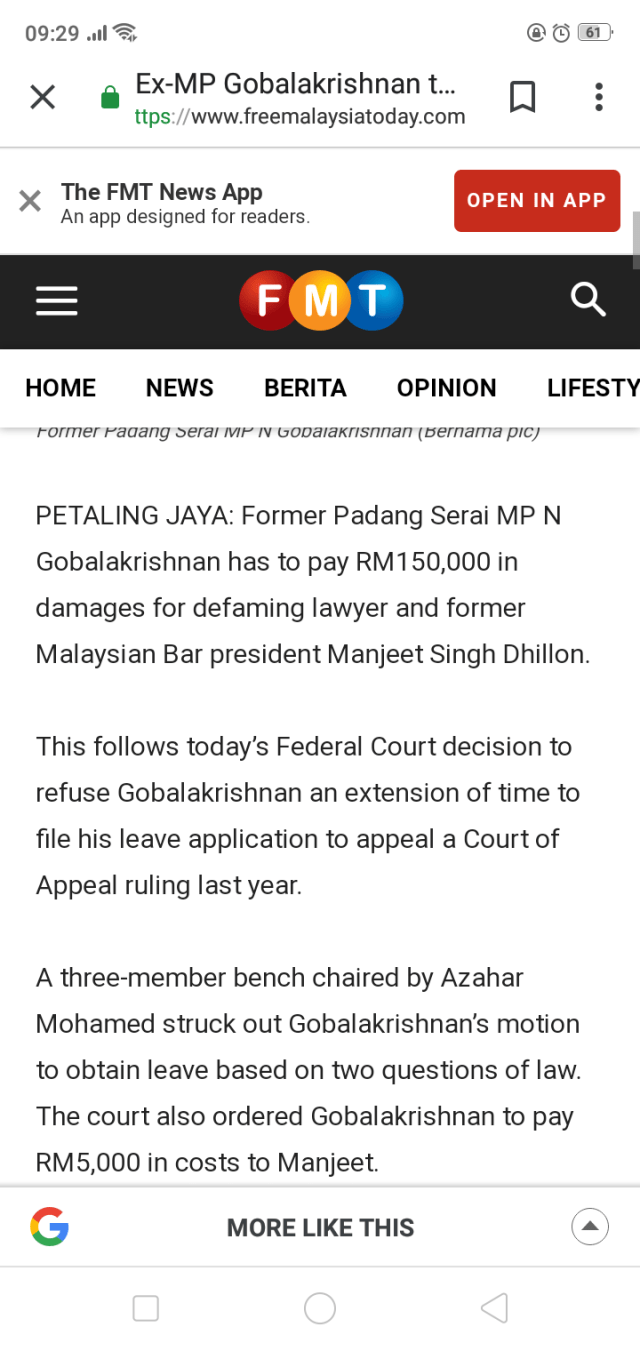Open the OPINION section

(x=446, y=388)
